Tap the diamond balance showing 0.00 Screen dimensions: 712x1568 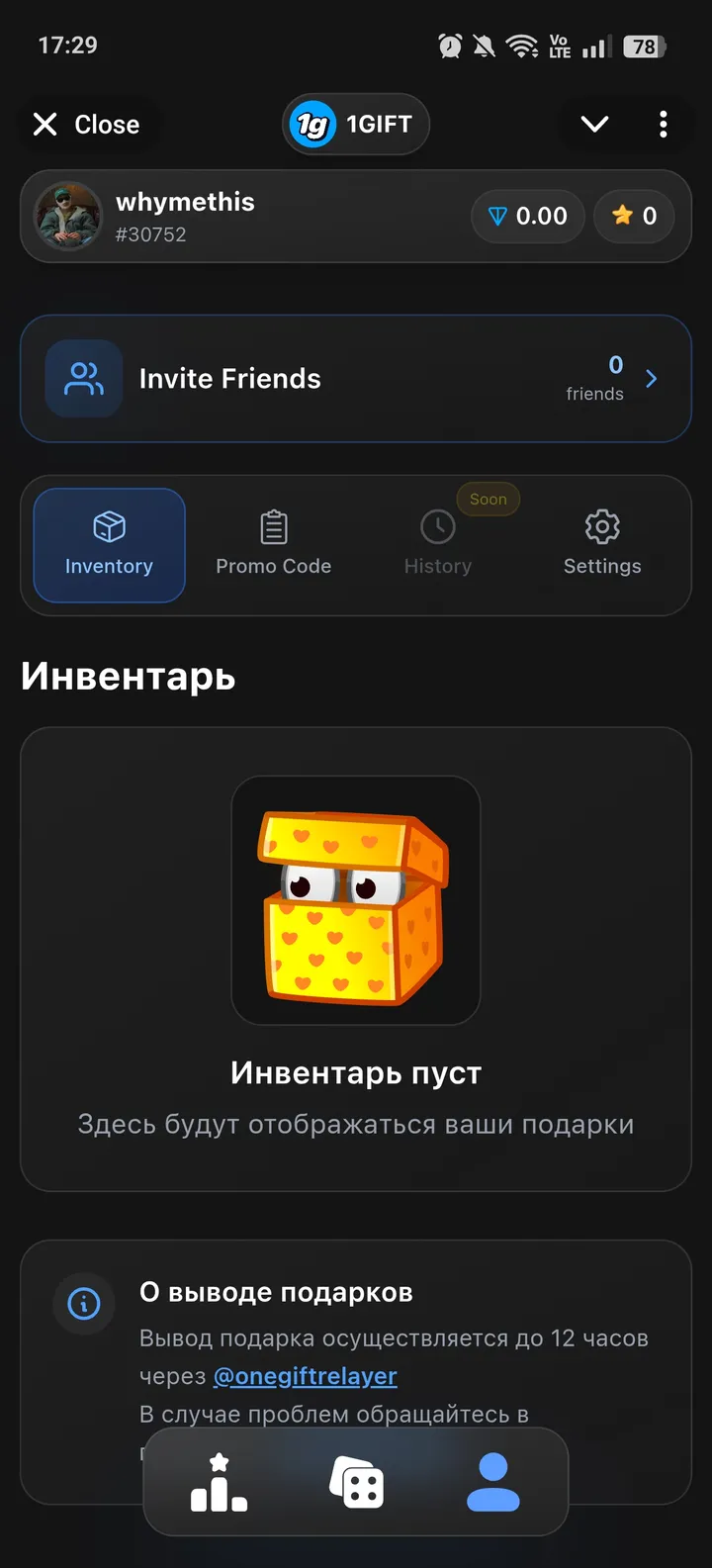coord(527,216)
